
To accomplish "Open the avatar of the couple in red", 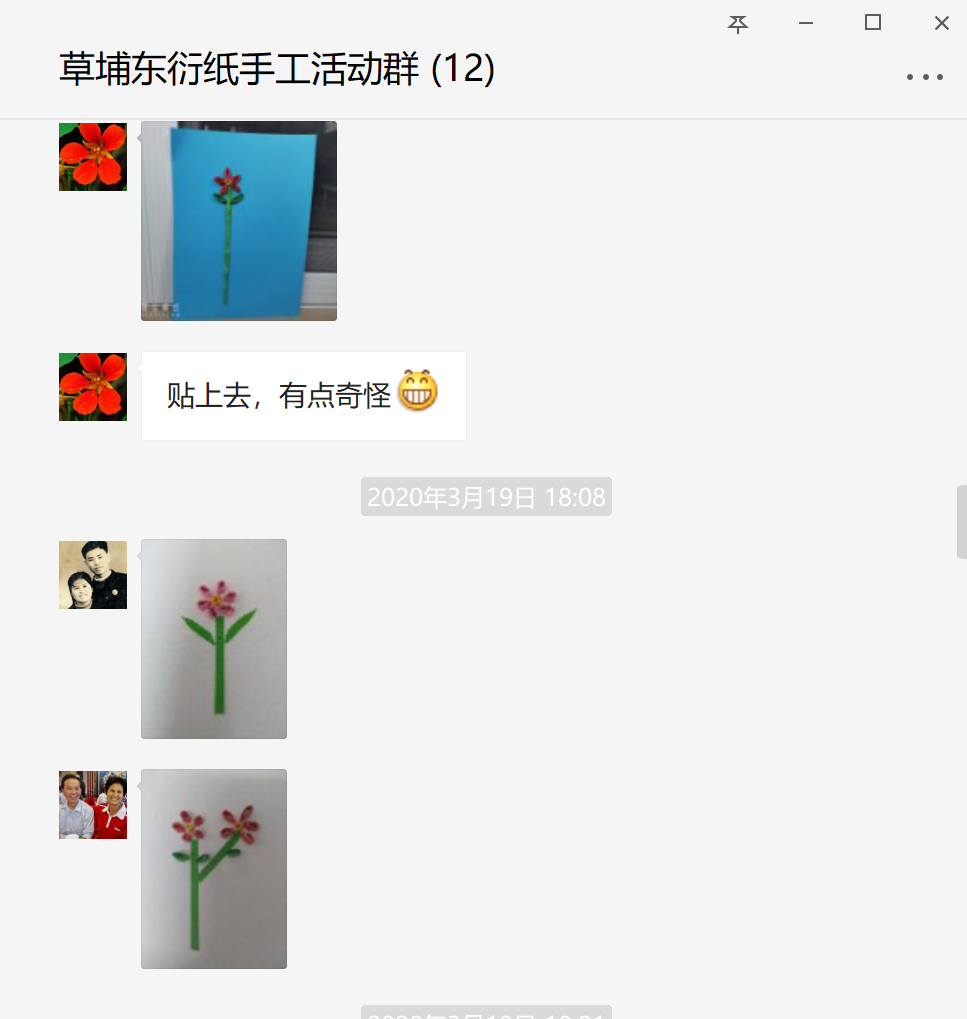I will pyautogui.click(x=93, y=805).
